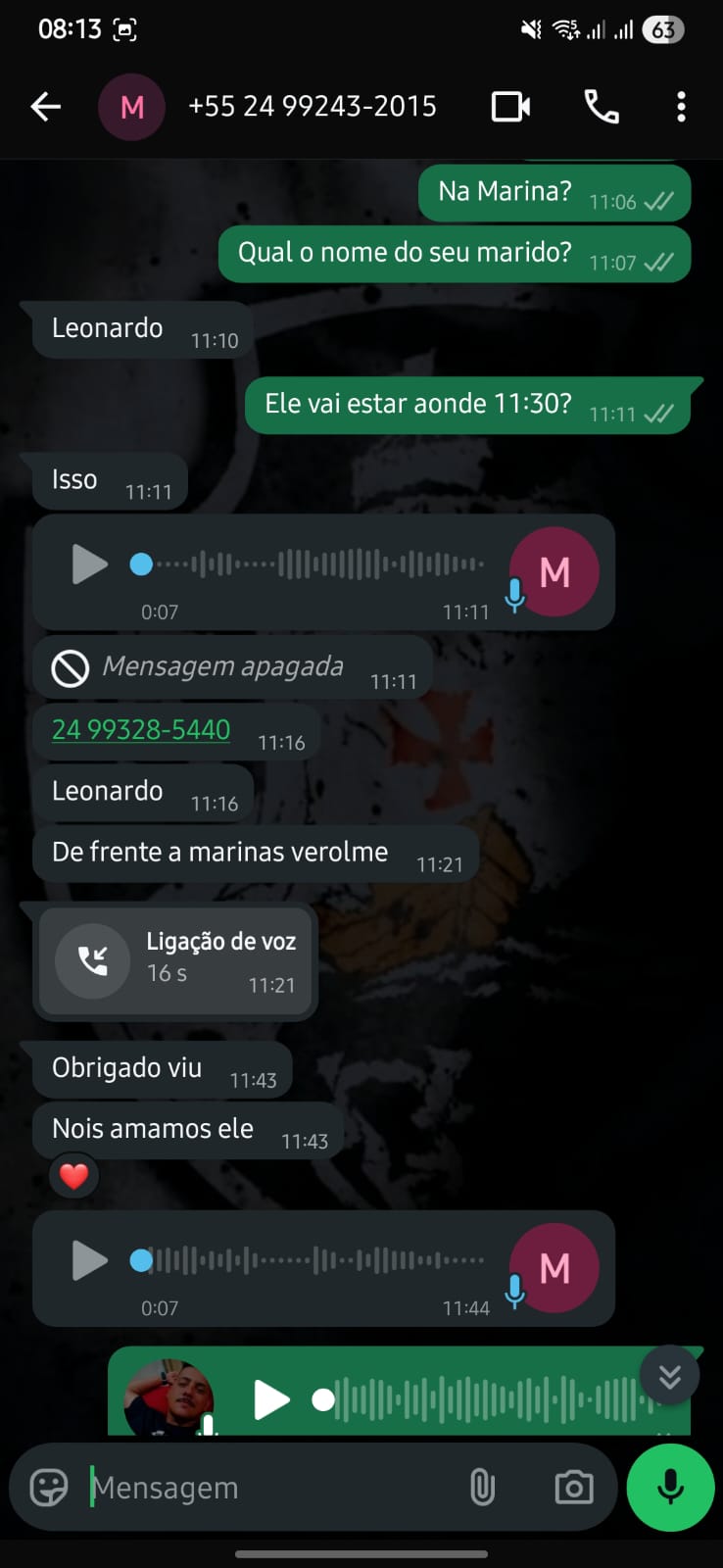Attach a file with the paperclip
The height and width of the screenshot is (1568, 723).
coord(482,1488)
